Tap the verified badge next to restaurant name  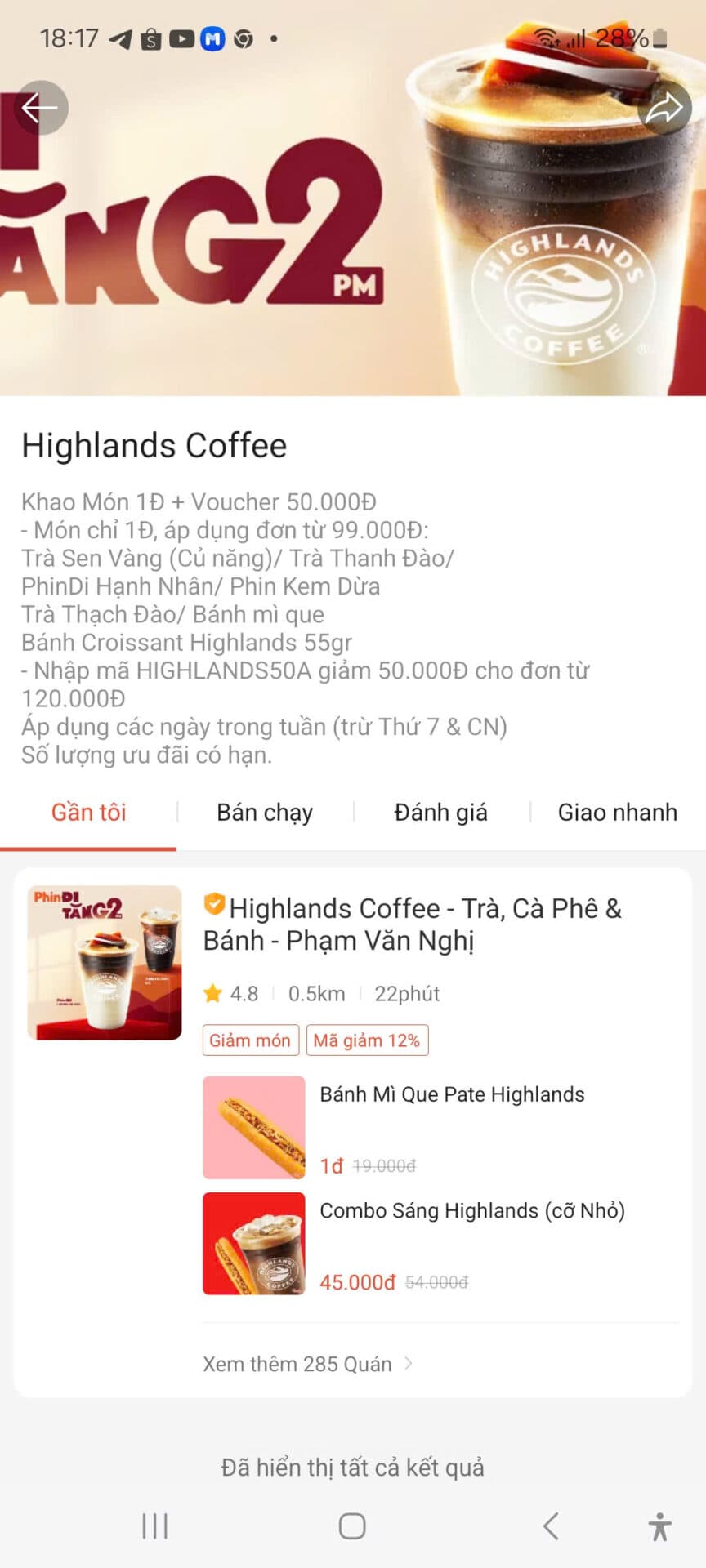tap(213, 905)
